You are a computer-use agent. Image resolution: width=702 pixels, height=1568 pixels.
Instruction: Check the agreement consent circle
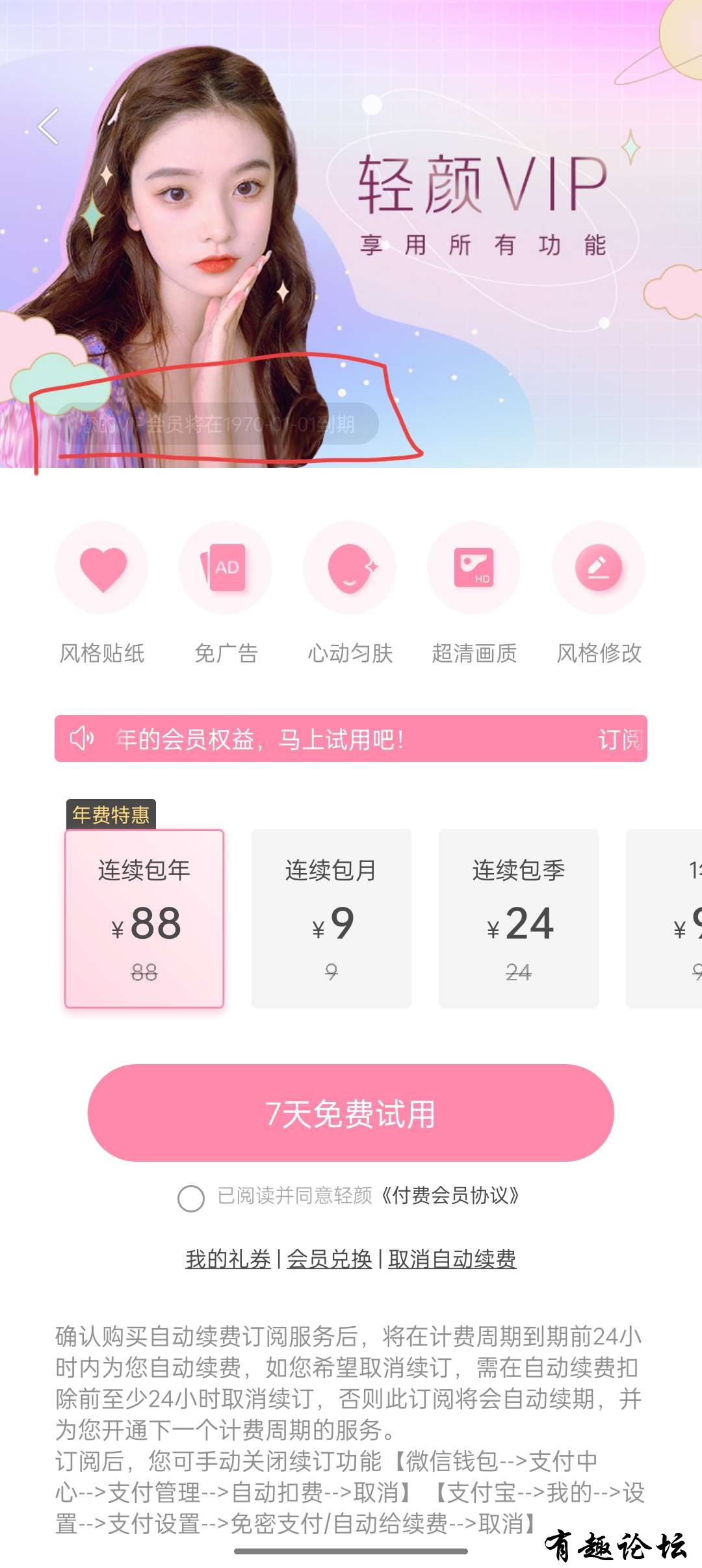pyautogui.click(x=191, y=1197)
